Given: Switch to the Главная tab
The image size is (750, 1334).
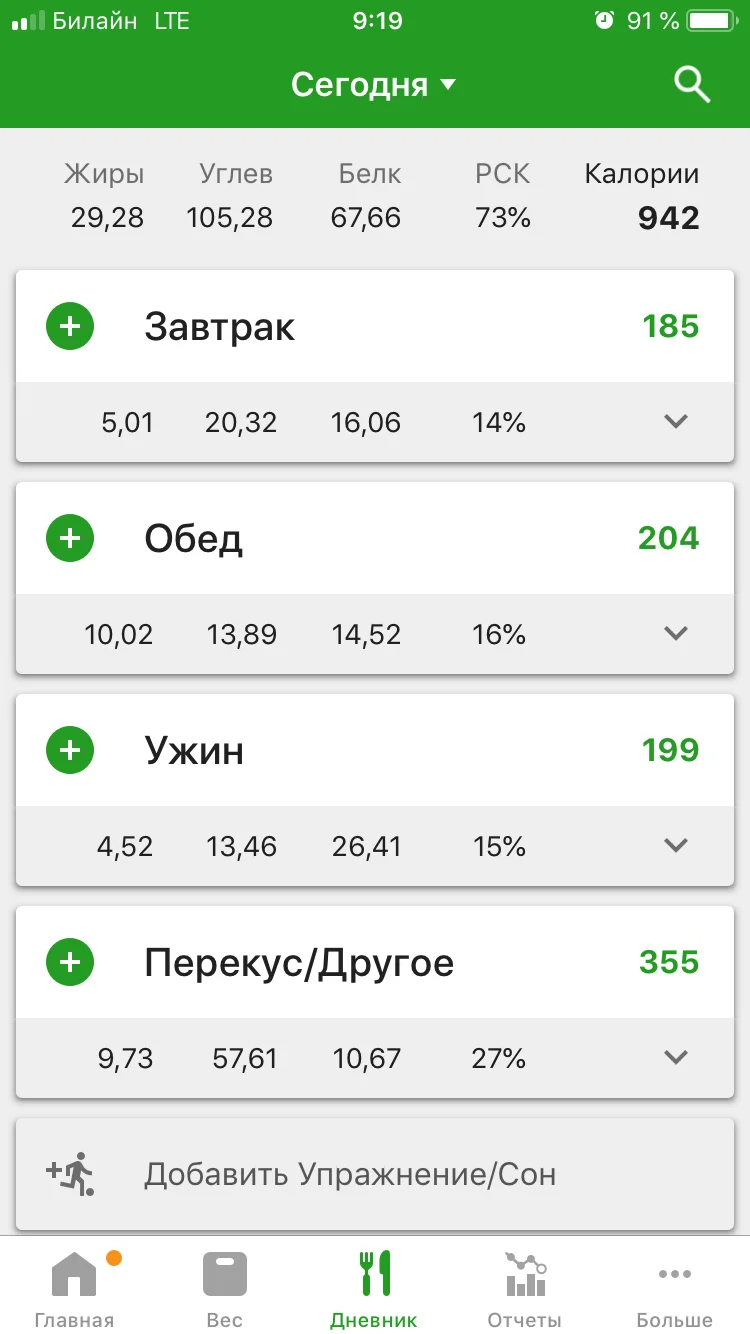Looking at the screenshot, I should (x=75, y=1288).
